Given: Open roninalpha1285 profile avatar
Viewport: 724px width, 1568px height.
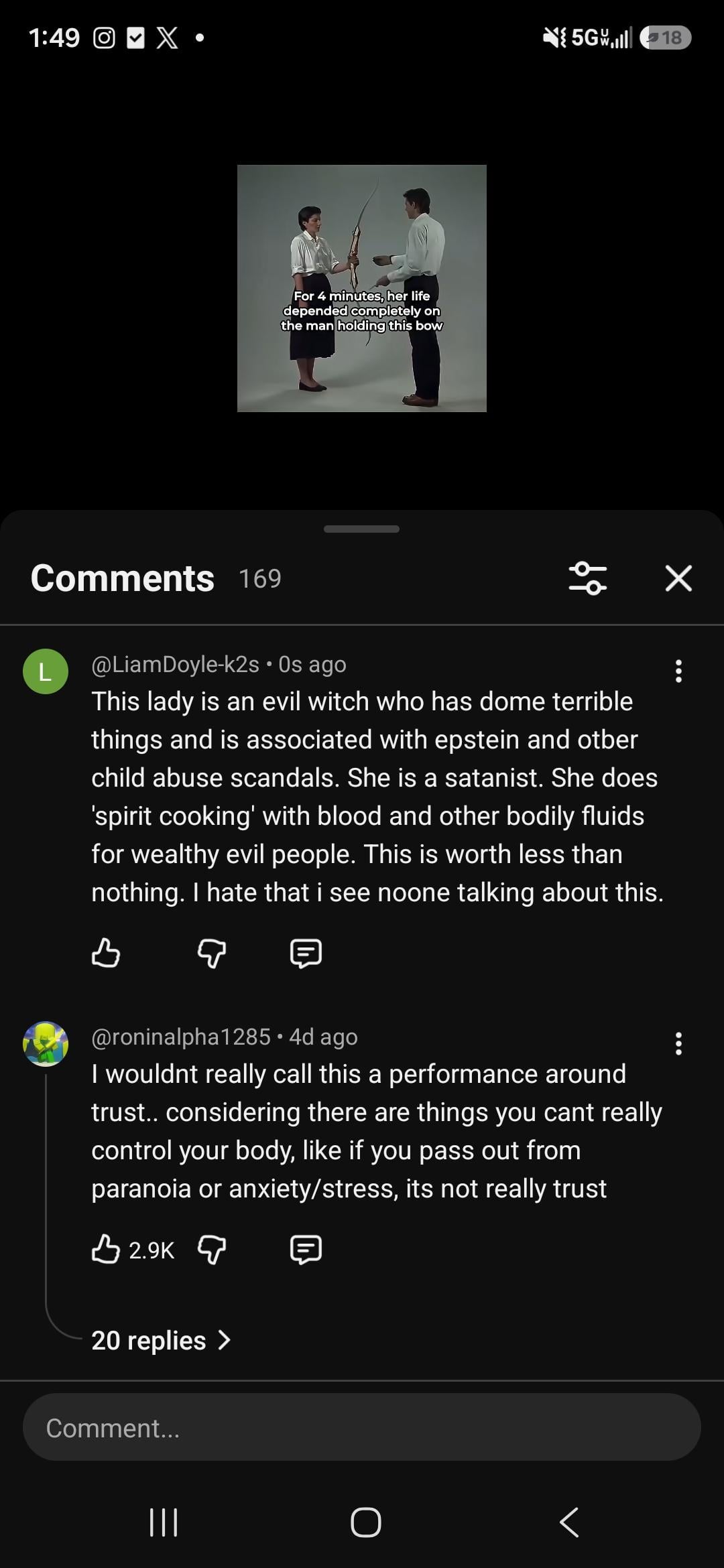Looking at the screenshot, I should click(46, 1043).
